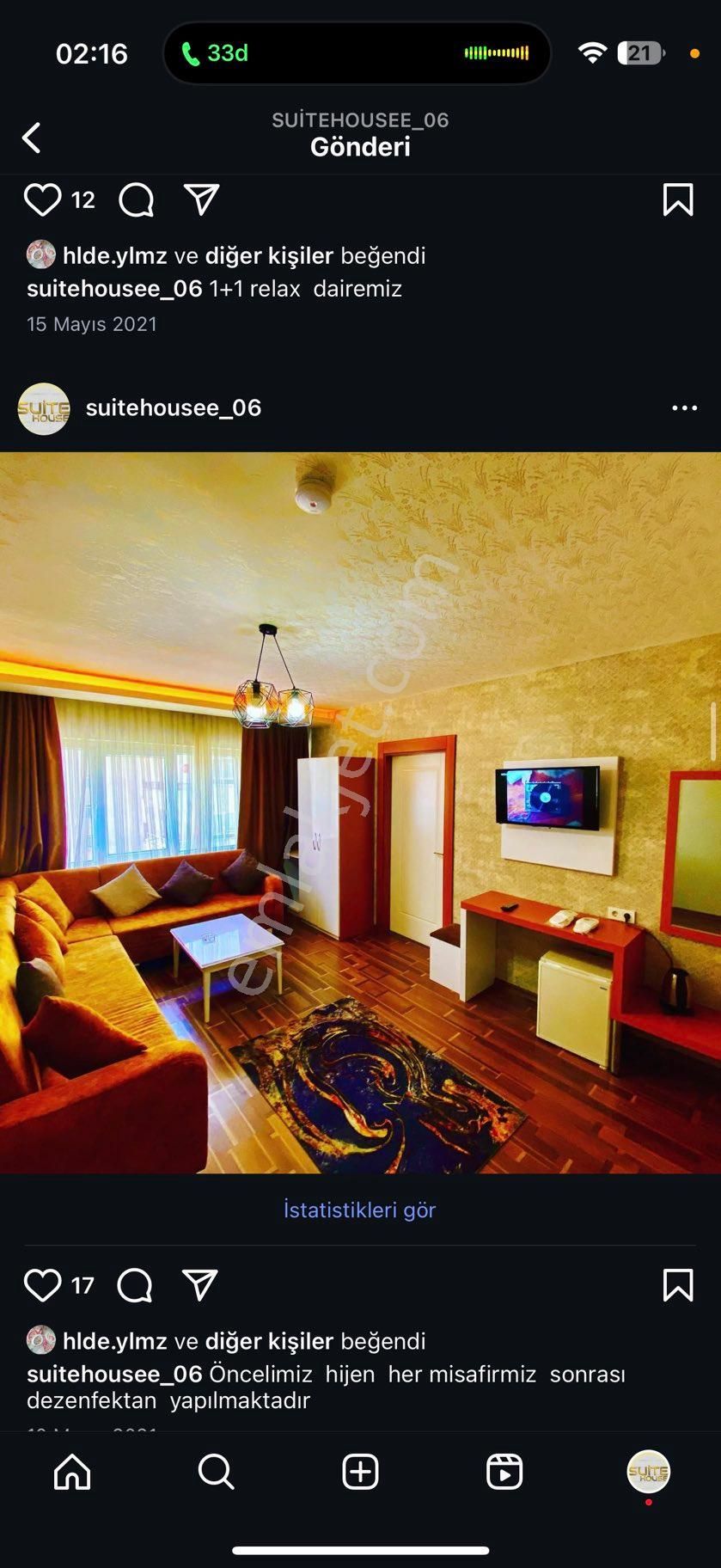The width and height of the screenshot is (721, 1568).
Task: Open post options for the room photo
Action: coord(684,408)
